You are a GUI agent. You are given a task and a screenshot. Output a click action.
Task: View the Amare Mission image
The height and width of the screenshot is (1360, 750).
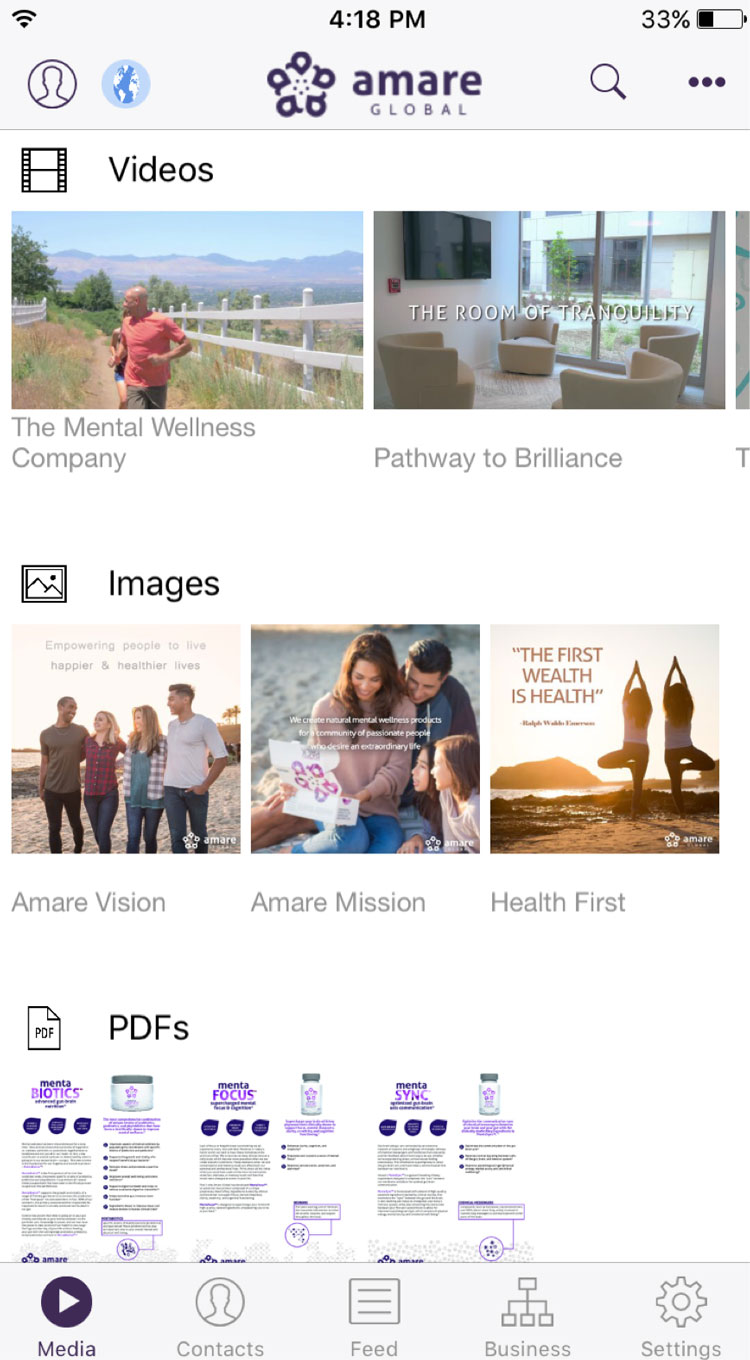(x=365, y=739)
